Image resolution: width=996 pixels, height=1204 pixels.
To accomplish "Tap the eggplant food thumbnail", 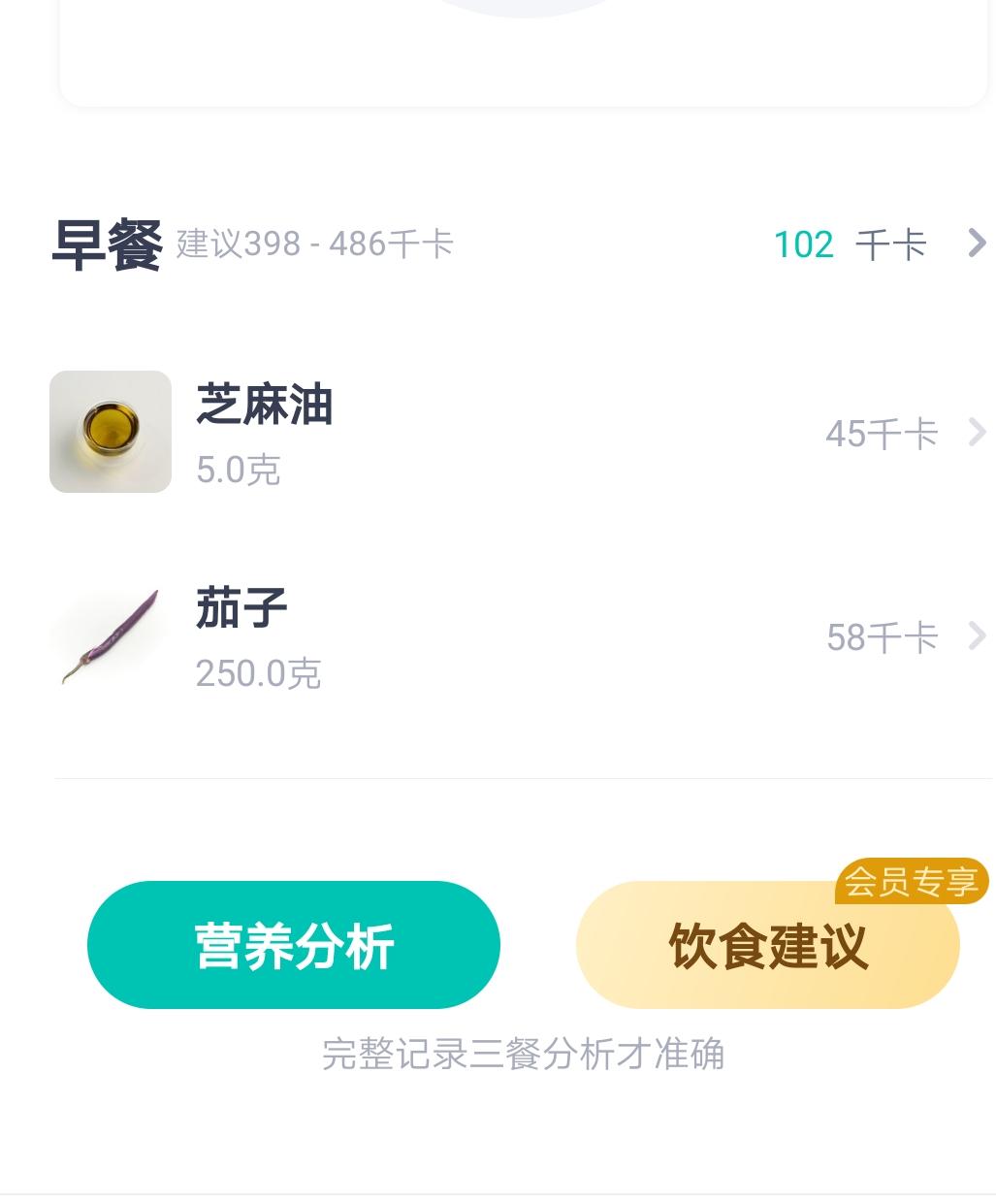I will pos(110,635).
